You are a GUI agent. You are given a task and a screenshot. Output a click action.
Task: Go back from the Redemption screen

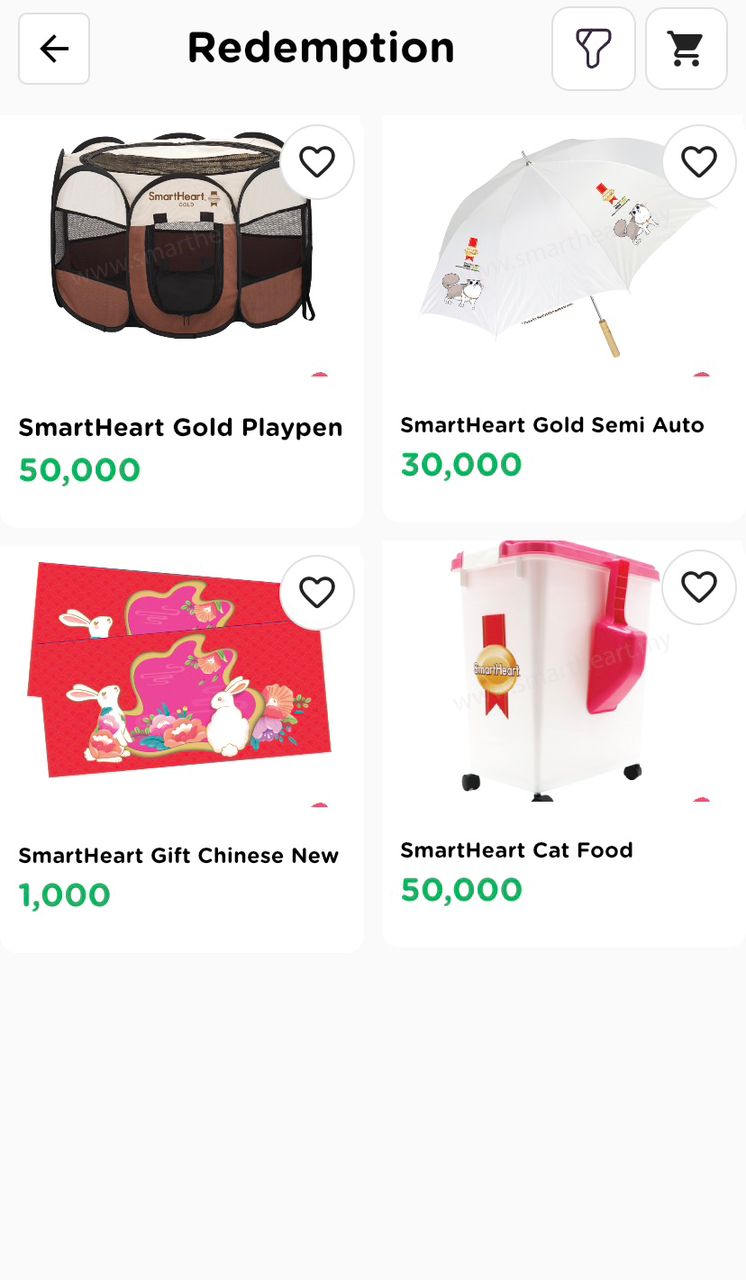[x=54, y=48]
